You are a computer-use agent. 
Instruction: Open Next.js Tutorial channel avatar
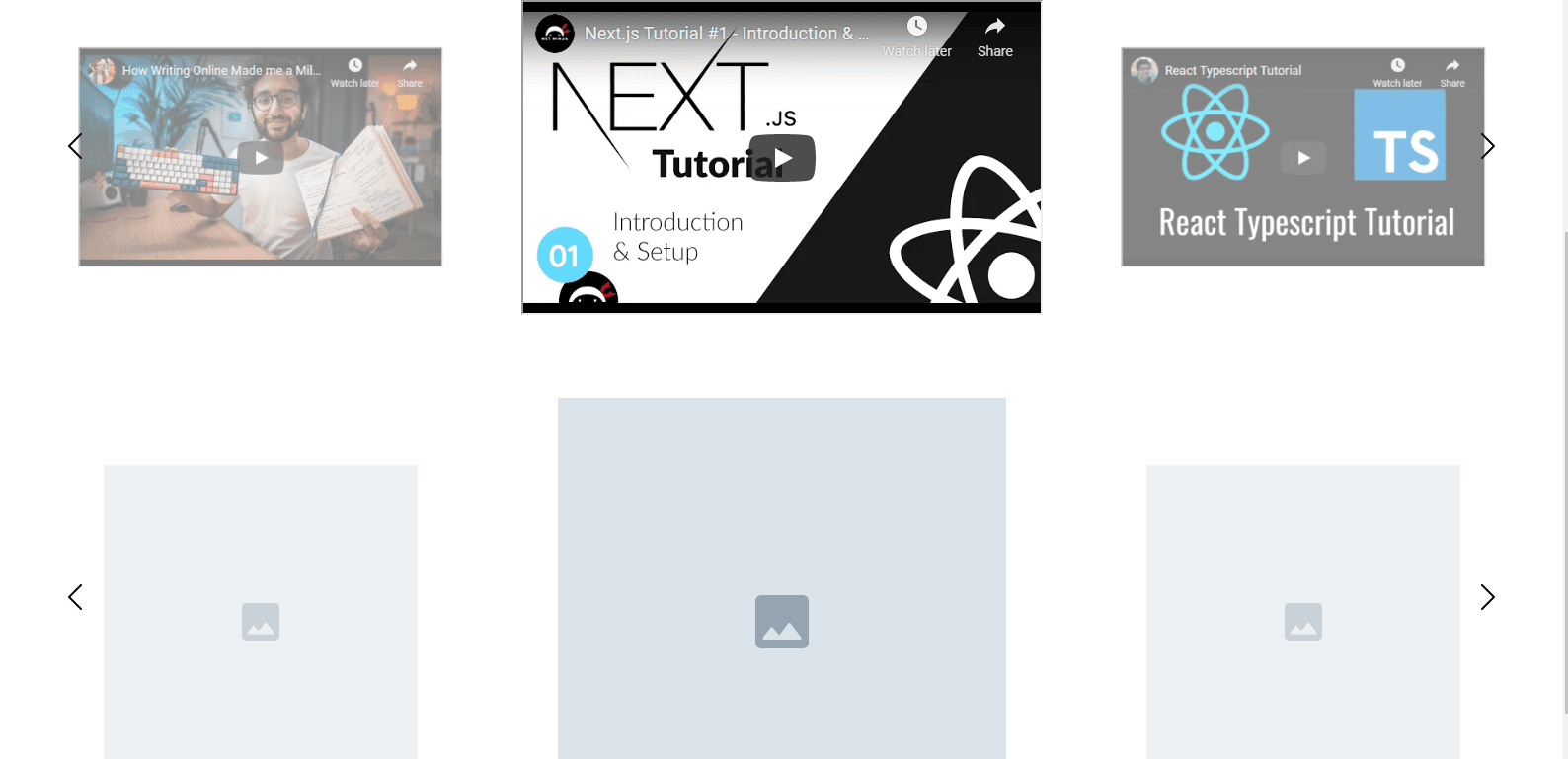click(x=554, y=34)
